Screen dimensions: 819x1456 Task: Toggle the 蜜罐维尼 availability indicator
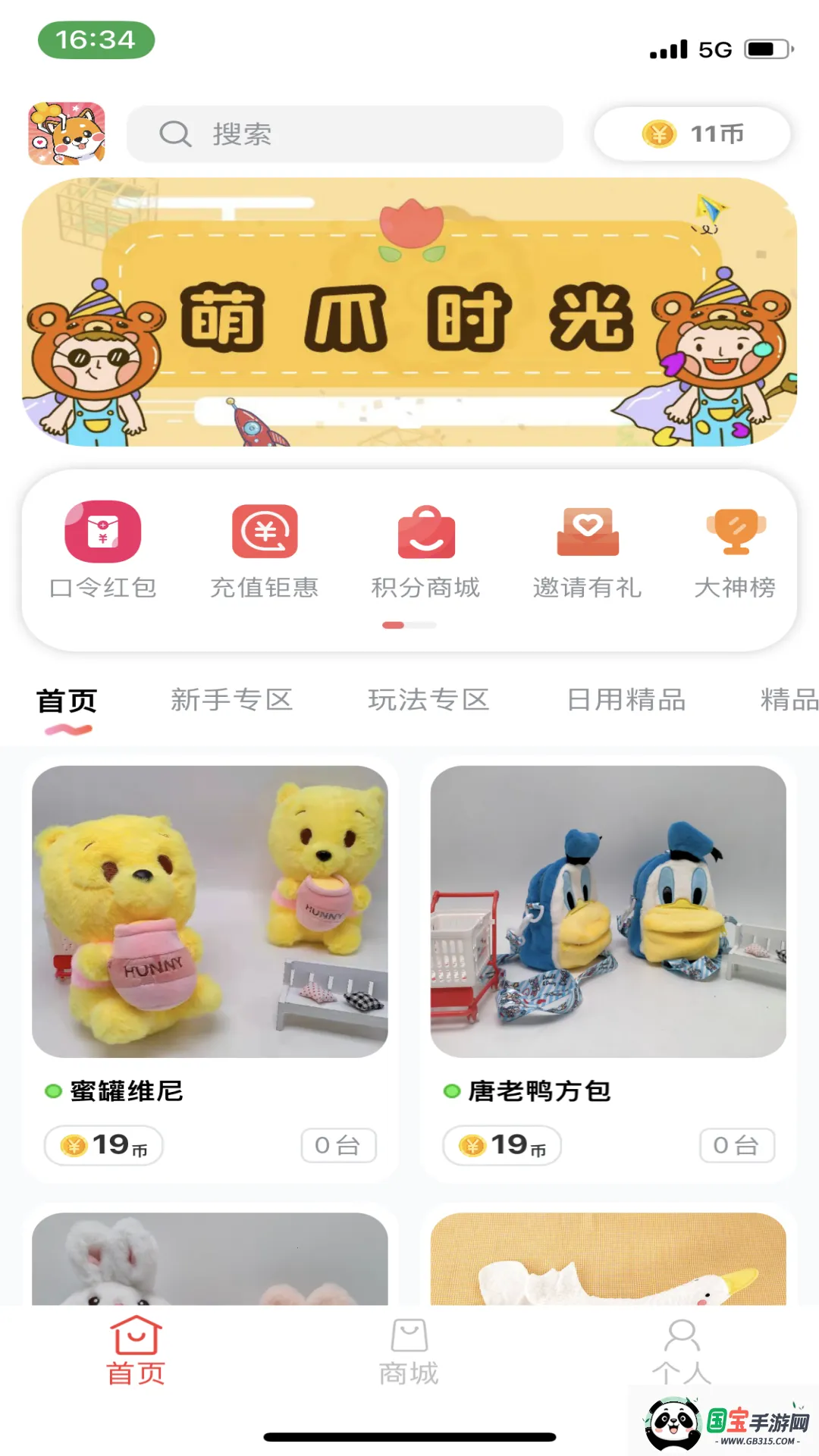coord(52,1091)
